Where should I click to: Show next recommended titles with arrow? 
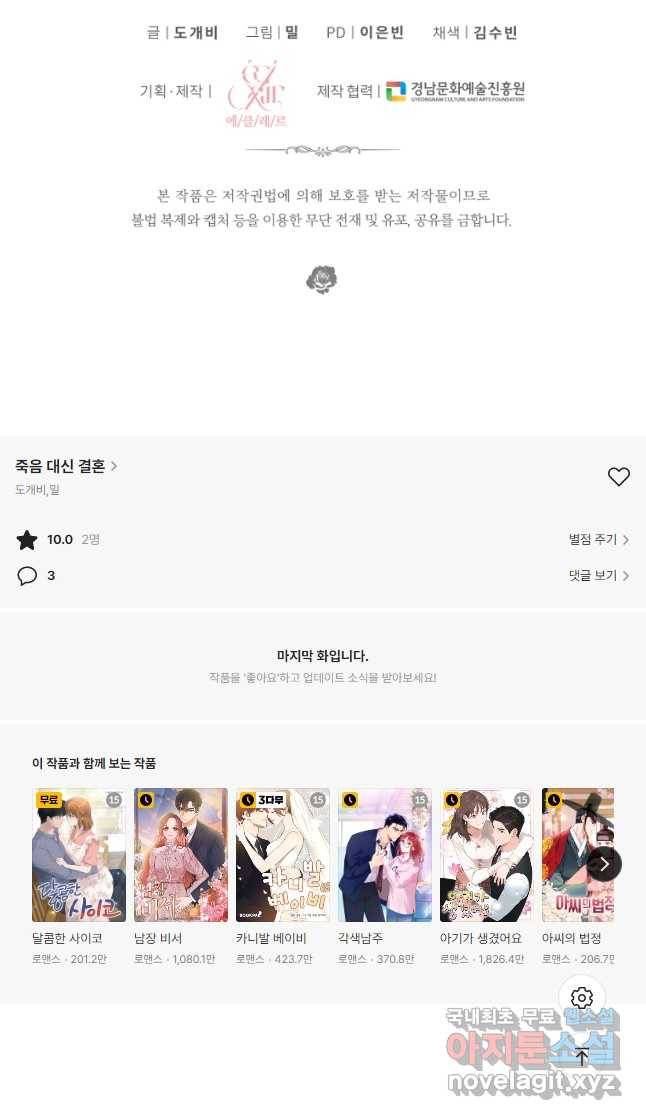pyautogui.click(x=604, y=864)
